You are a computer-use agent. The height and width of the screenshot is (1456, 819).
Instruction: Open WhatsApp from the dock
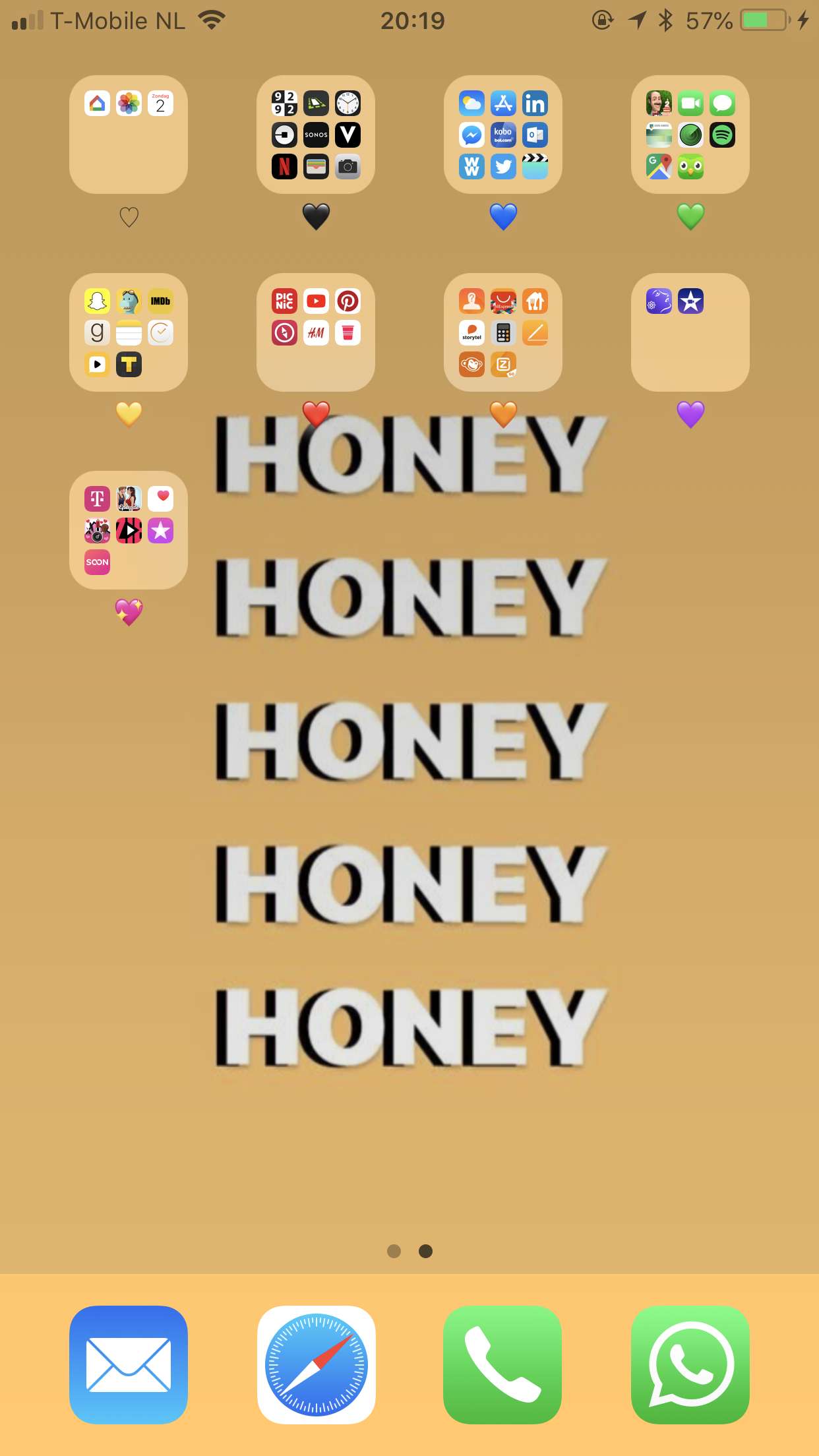[x=690, y=1365]
